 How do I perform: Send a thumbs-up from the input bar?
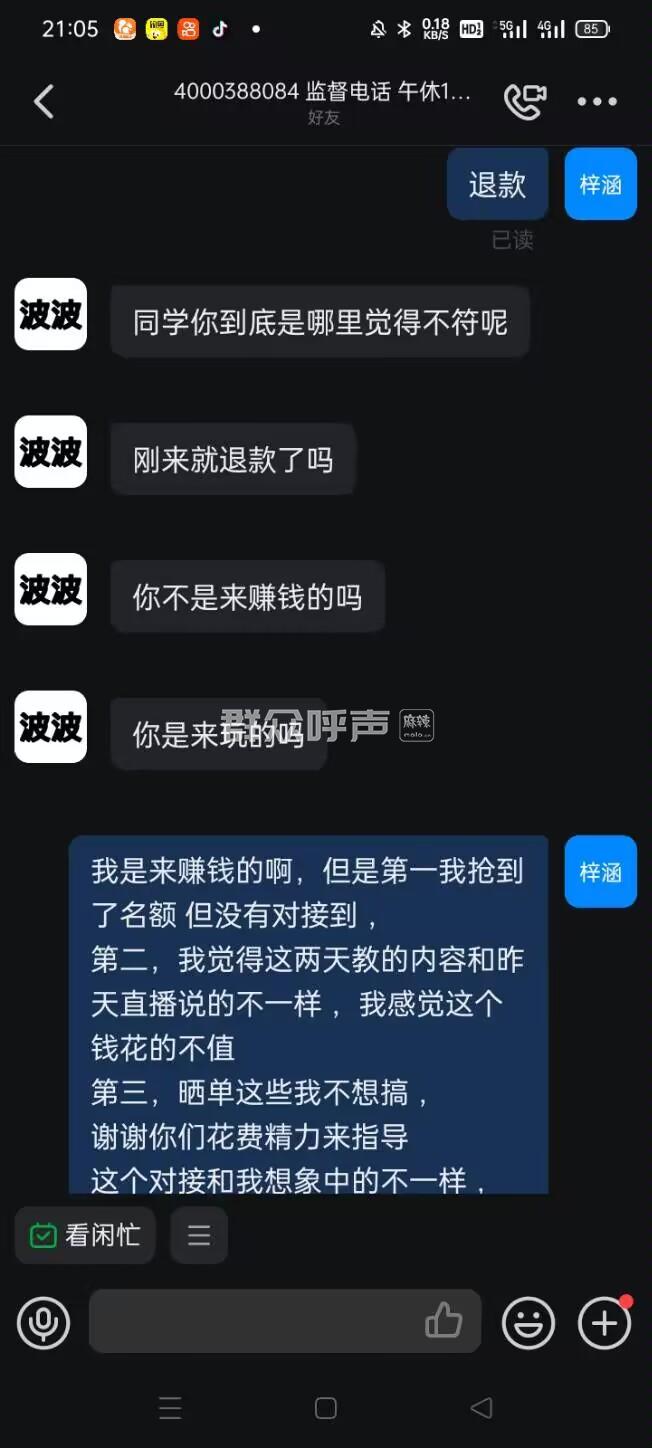click(x=443, y=1322)
